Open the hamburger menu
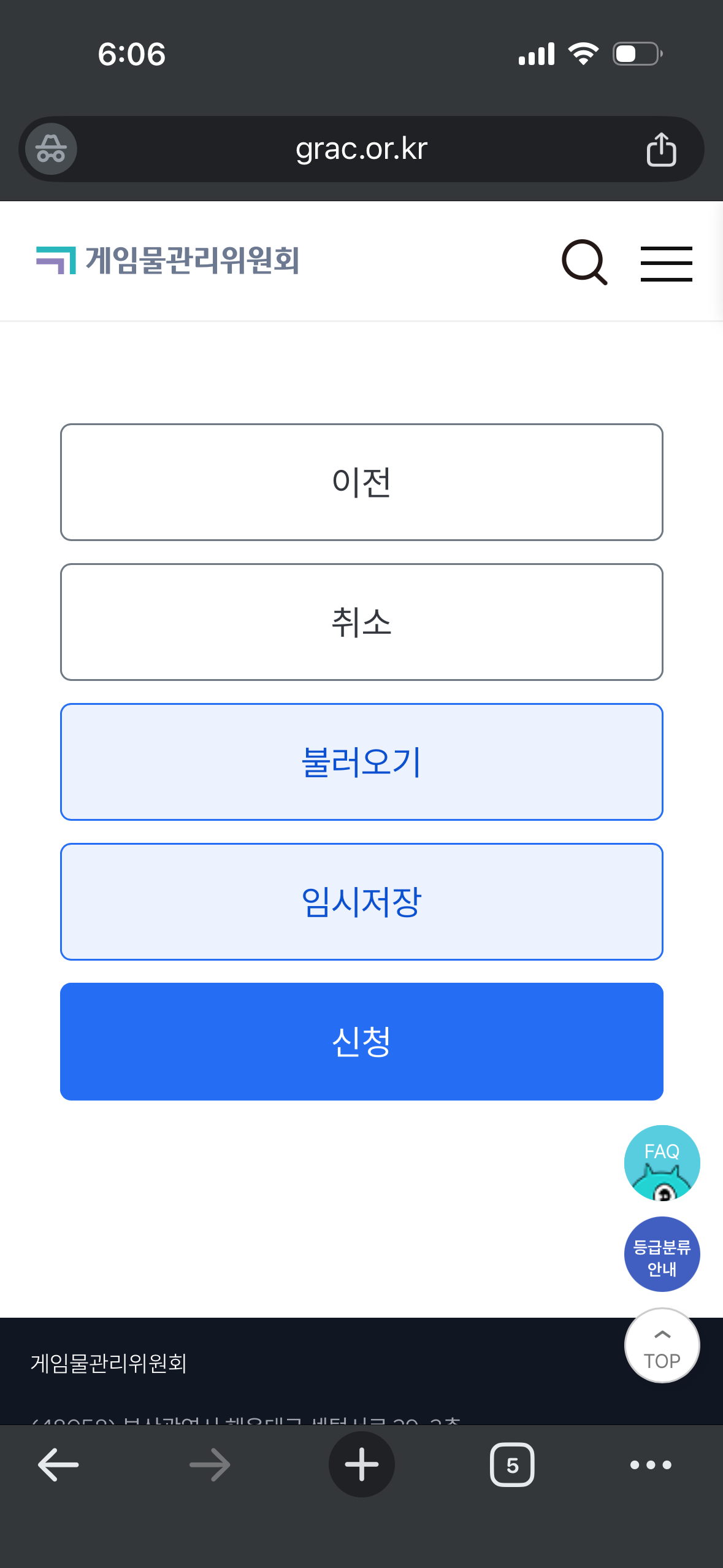 pos(666,264)
